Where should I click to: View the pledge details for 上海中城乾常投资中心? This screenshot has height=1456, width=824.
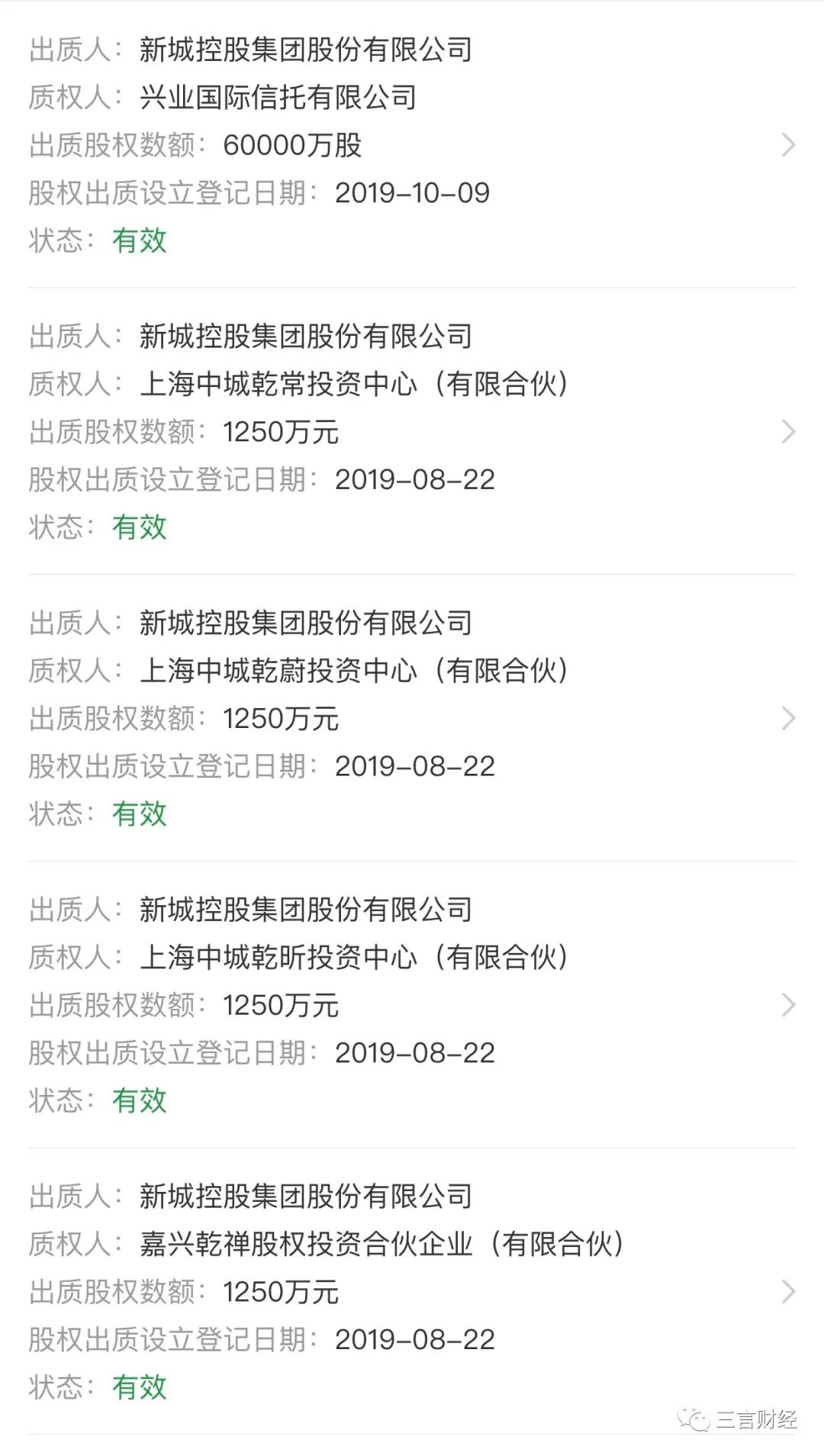412,431
